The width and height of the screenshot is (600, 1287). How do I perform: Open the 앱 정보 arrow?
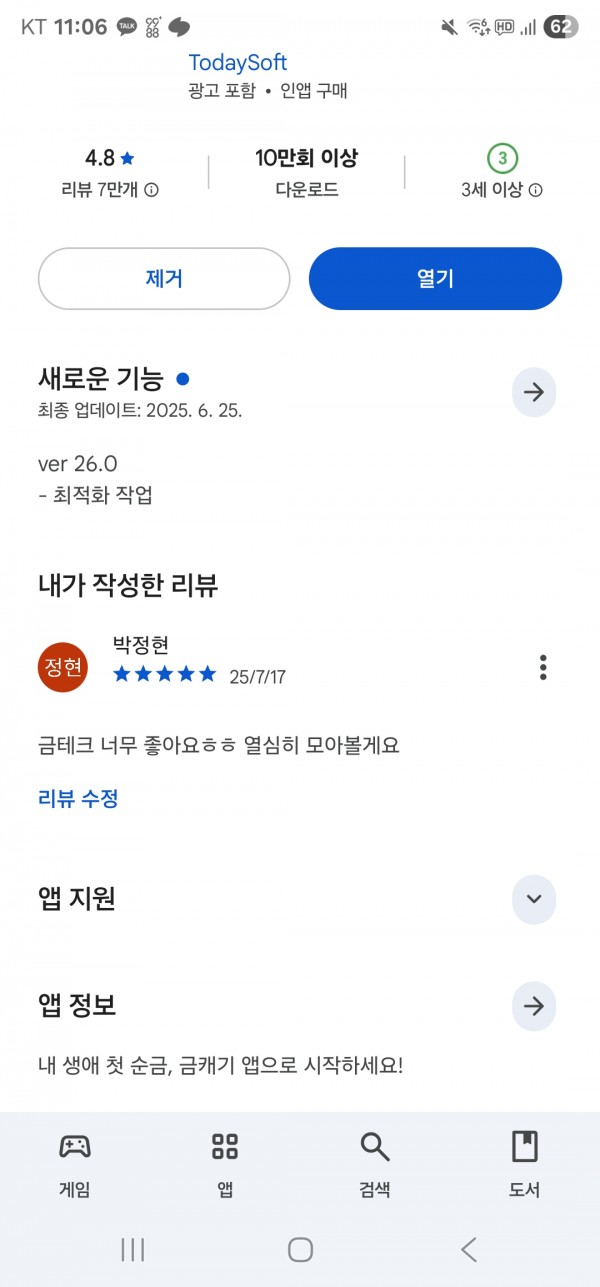tap(534, 1006)
